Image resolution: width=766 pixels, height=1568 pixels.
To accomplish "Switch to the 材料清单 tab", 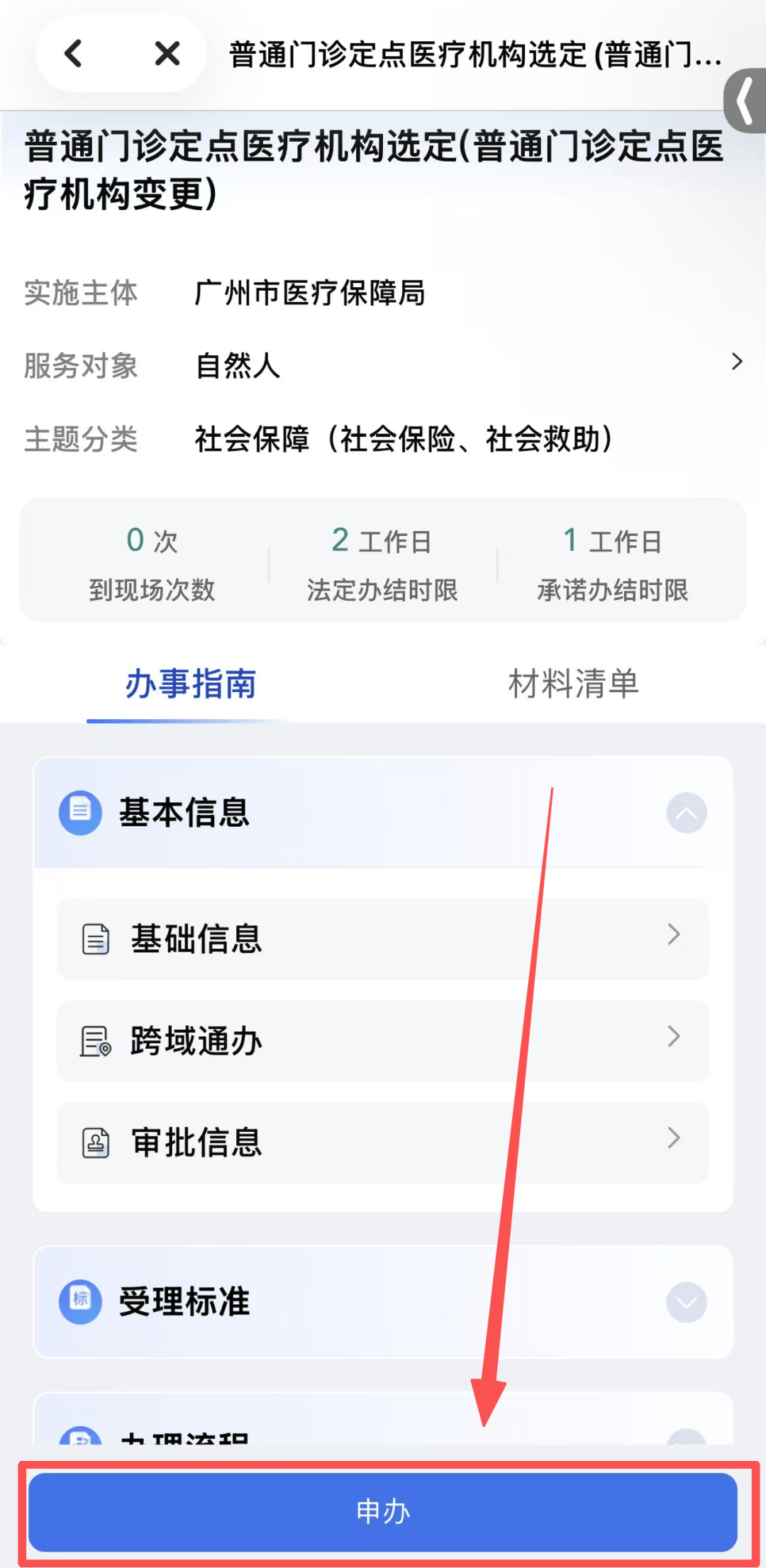I will tap(572, 683).
